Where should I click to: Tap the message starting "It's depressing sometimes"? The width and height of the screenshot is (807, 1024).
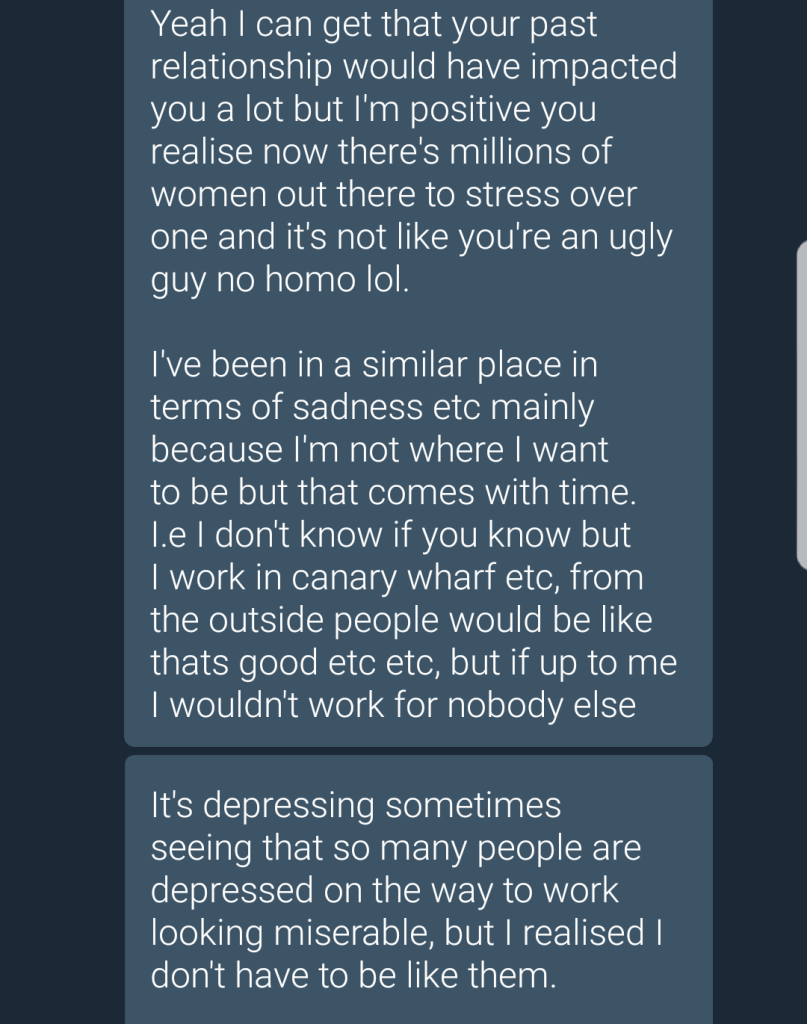(x=418, y=890)
